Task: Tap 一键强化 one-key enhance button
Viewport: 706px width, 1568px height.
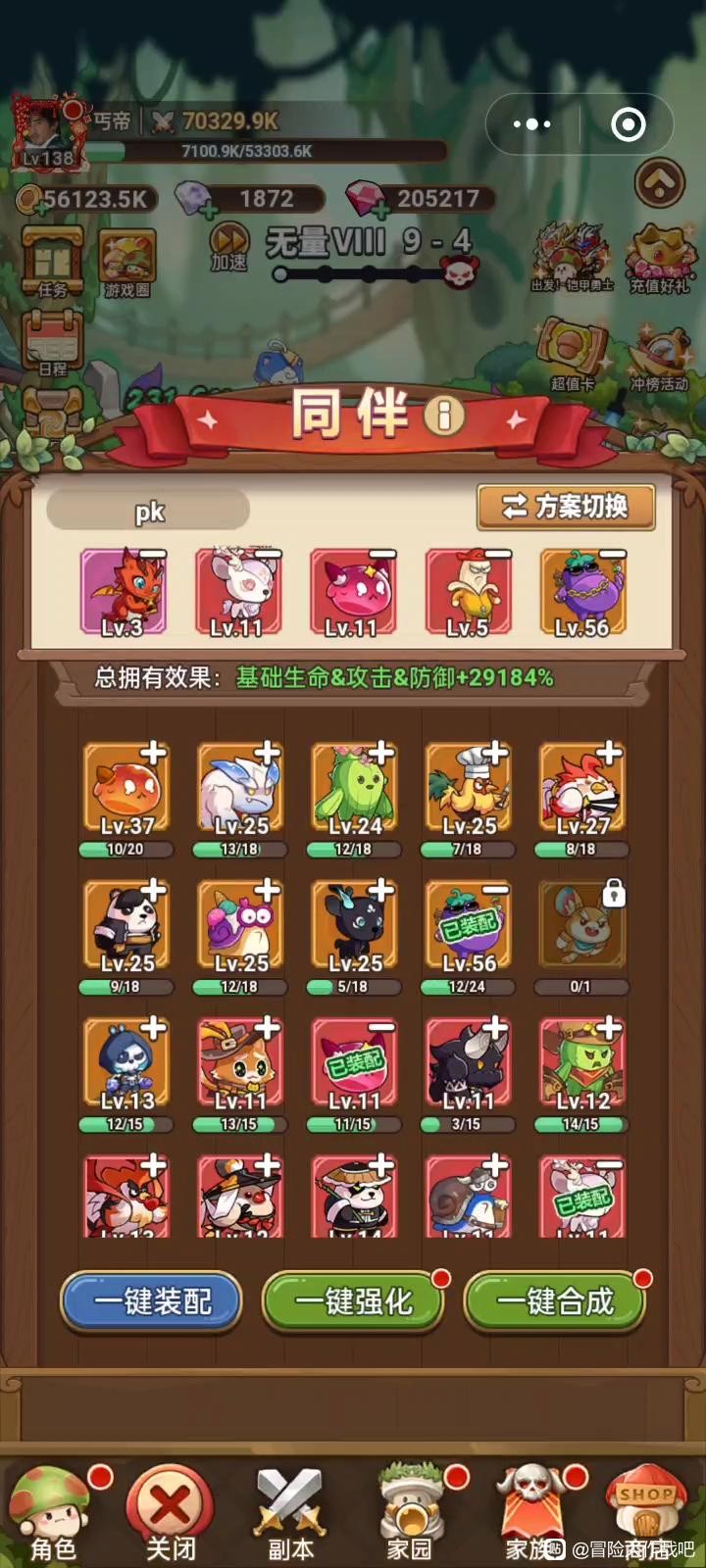Action: 353,1301
